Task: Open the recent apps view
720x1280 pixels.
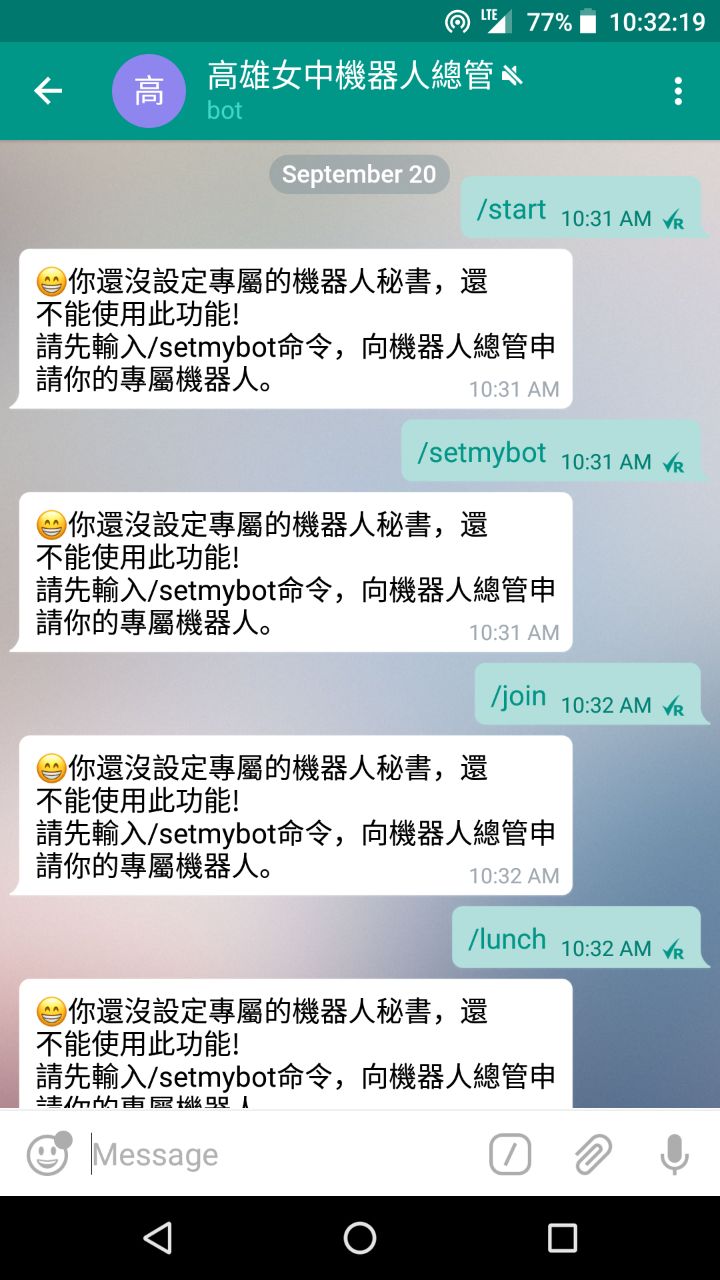Action: (x=562, y=1238)
